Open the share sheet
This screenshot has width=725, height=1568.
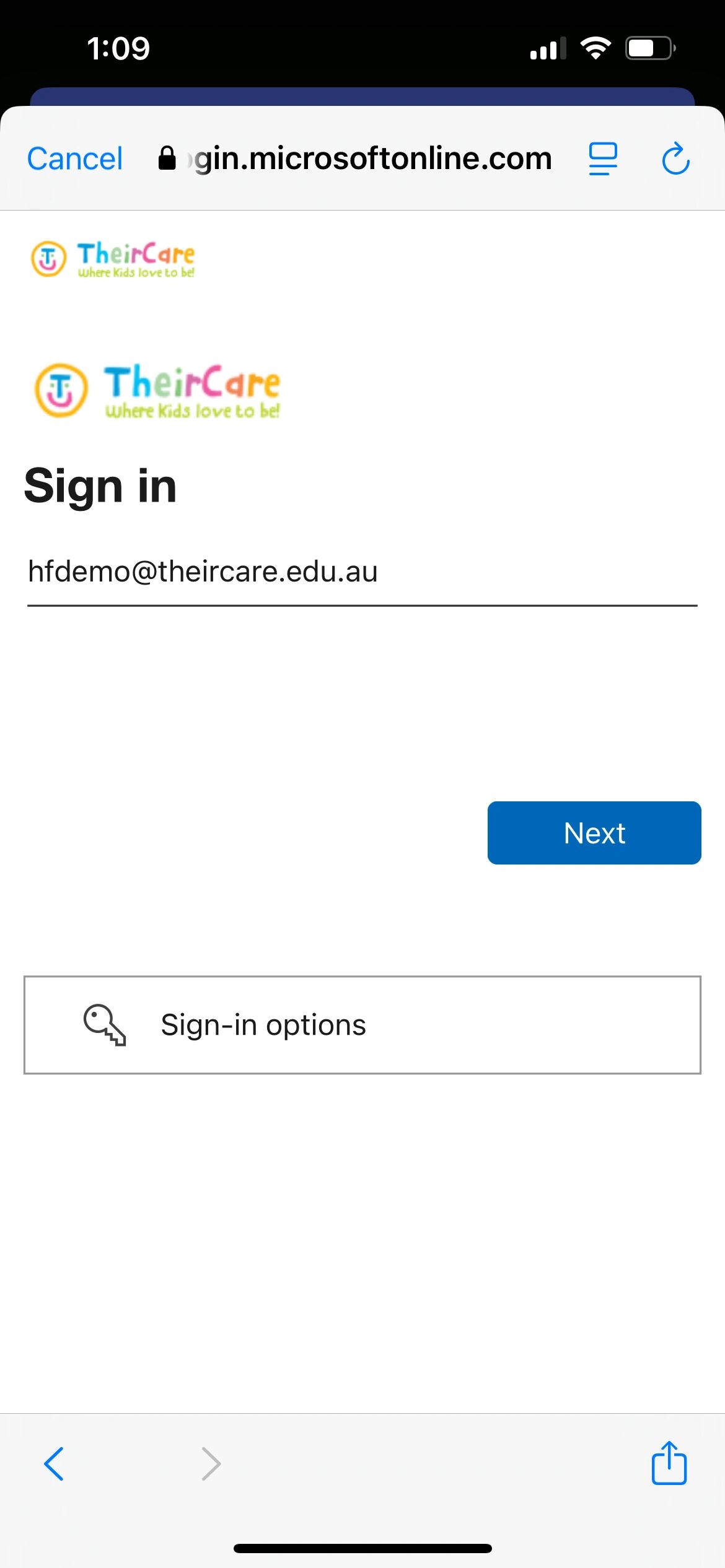(669, 1463)
